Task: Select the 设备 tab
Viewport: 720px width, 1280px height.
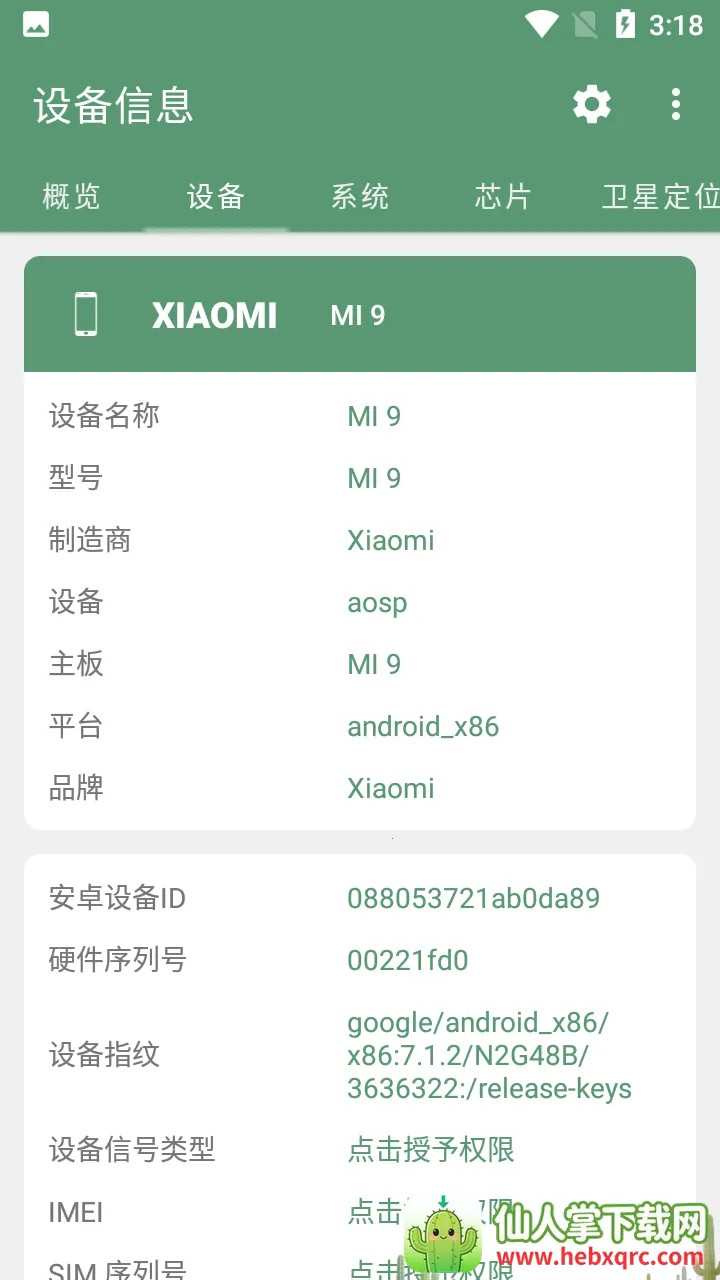Action: pyautogui.click(x=215, y=196)
